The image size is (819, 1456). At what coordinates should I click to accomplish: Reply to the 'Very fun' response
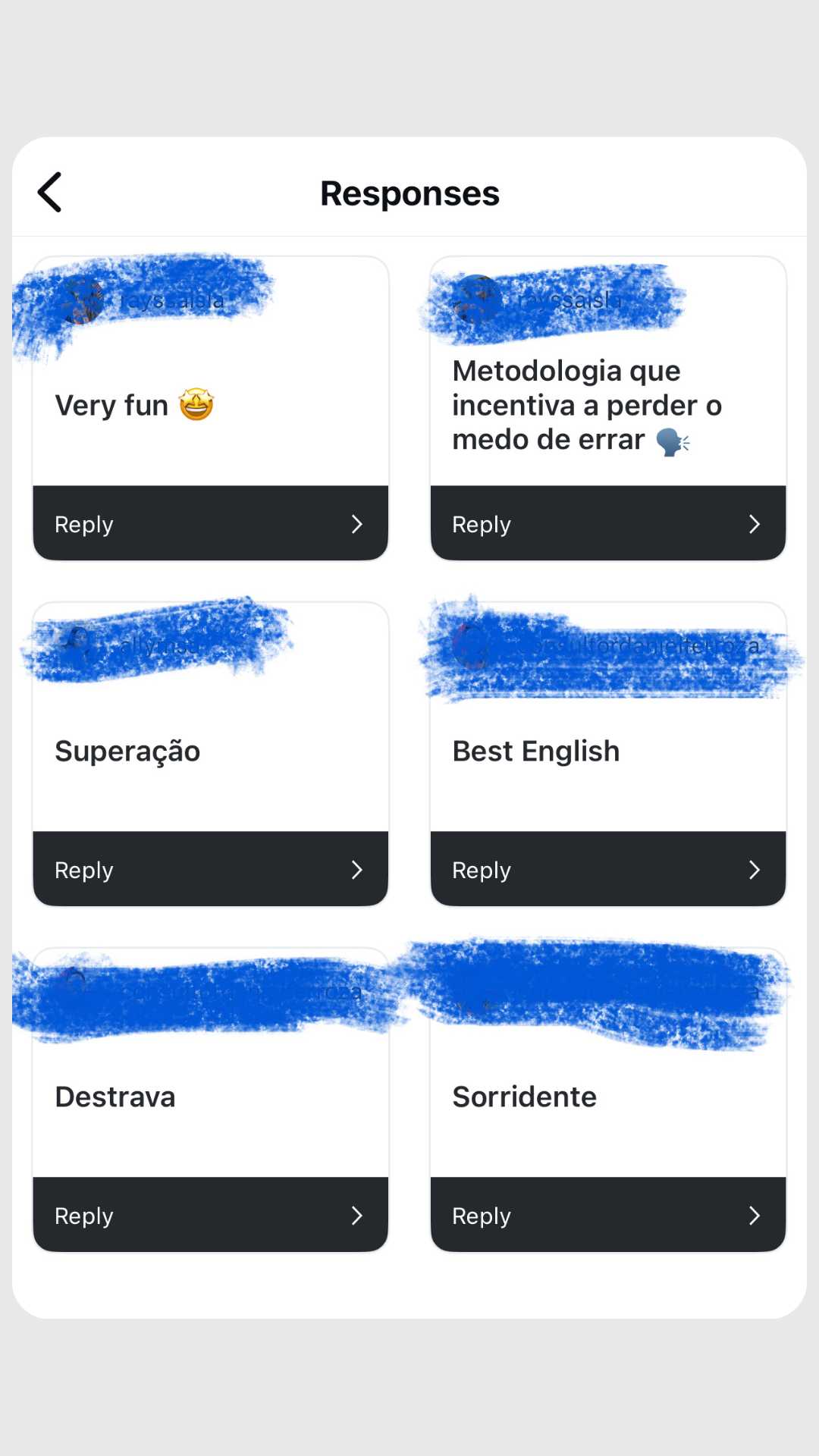click(210, 524)
